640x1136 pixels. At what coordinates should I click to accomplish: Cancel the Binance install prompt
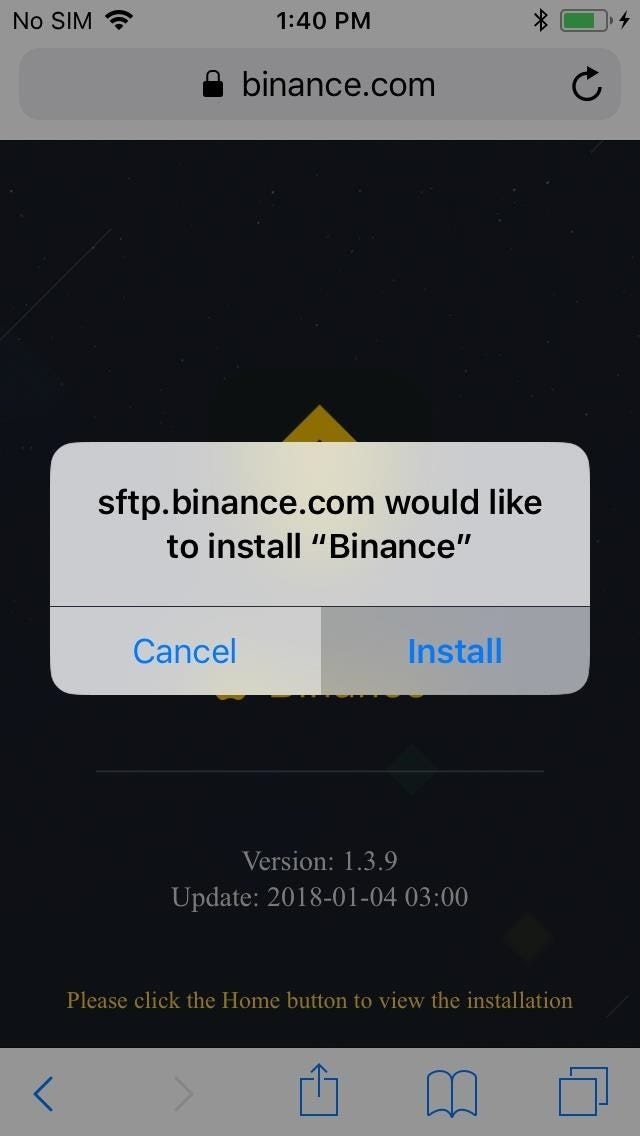[x=185, y=651]
